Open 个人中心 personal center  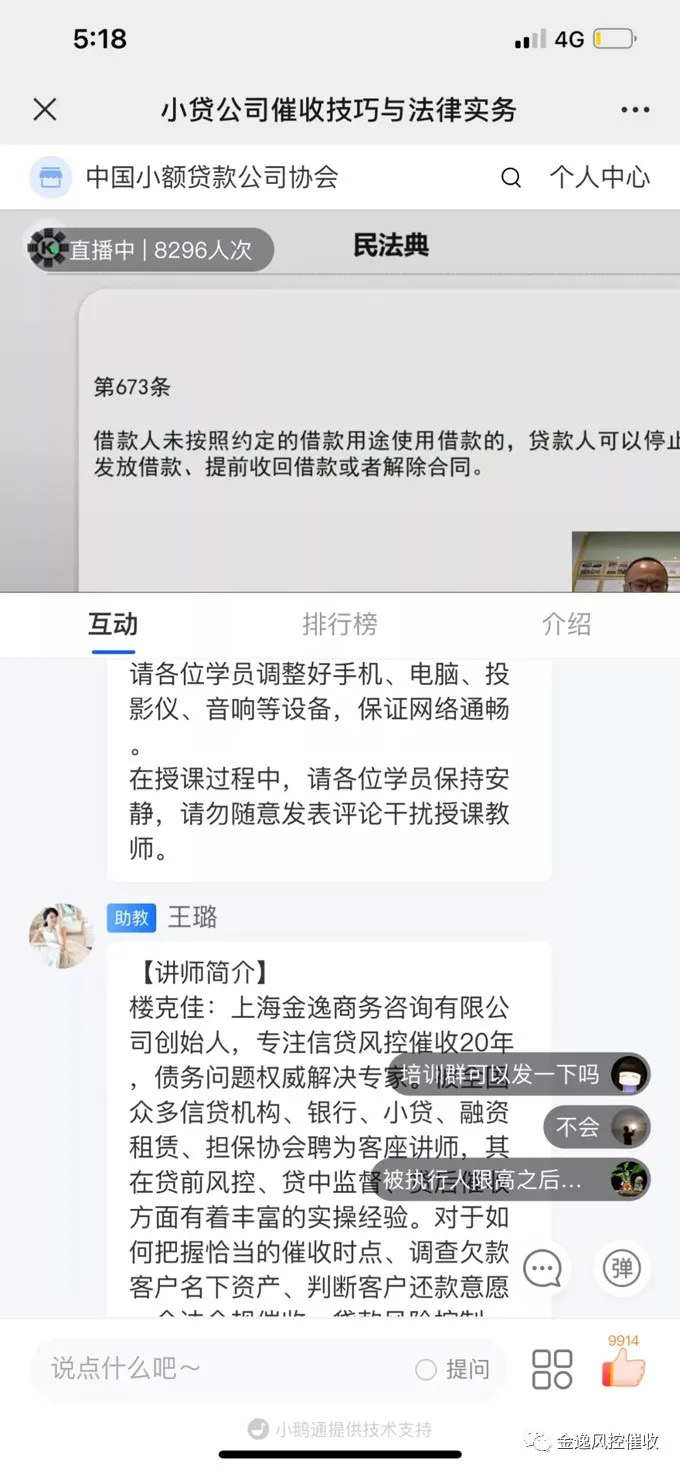coord(599,178)
